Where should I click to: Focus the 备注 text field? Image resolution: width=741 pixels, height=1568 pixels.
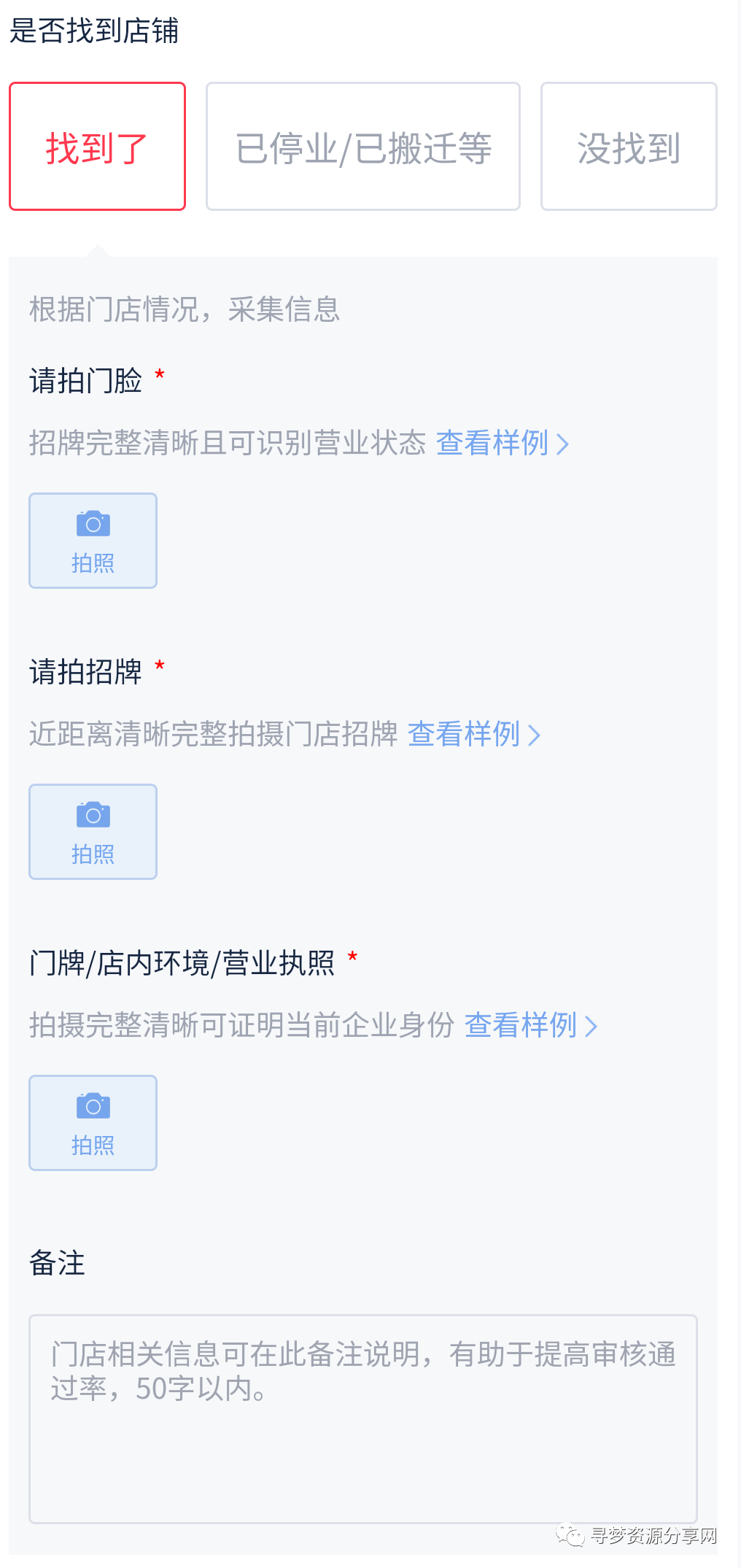363,1419
